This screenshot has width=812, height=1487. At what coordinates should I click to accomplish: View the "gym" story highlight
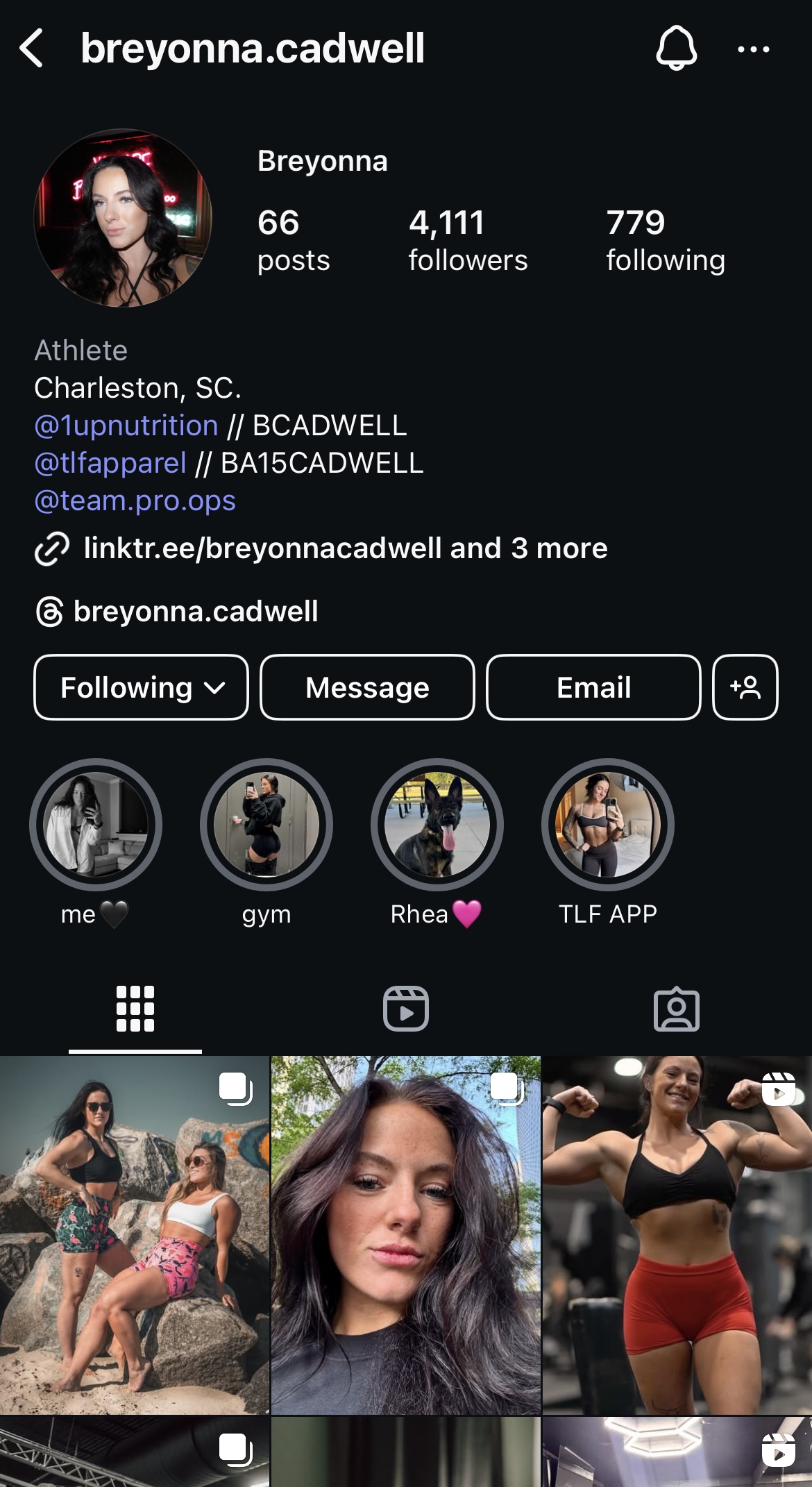(267, 843)
